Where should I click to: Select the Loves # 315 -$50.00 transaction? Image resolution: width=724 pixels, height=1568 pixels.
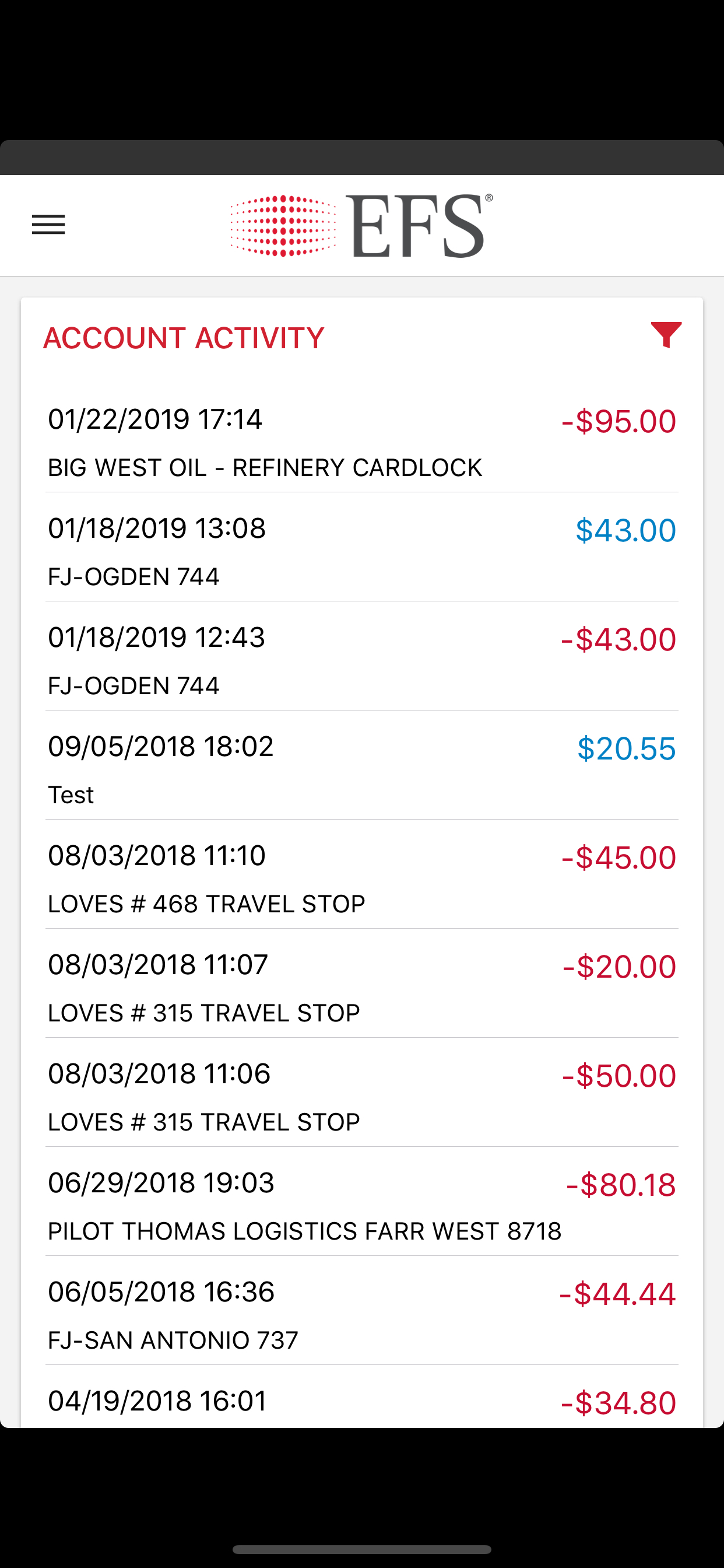pos(361,1096)
